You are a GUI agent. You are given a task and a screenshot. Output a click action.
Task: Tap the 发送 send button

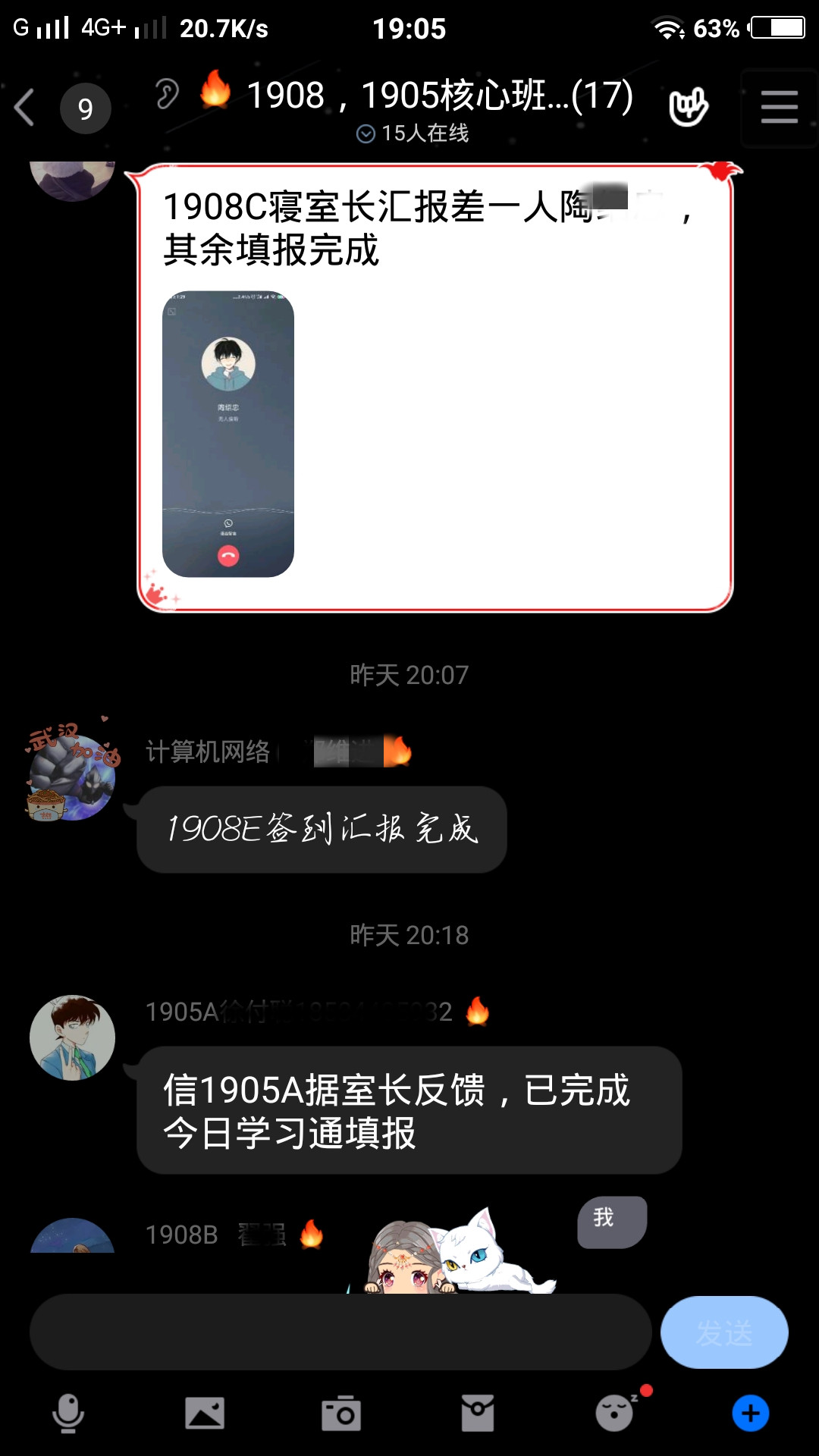click(724, 1332)
